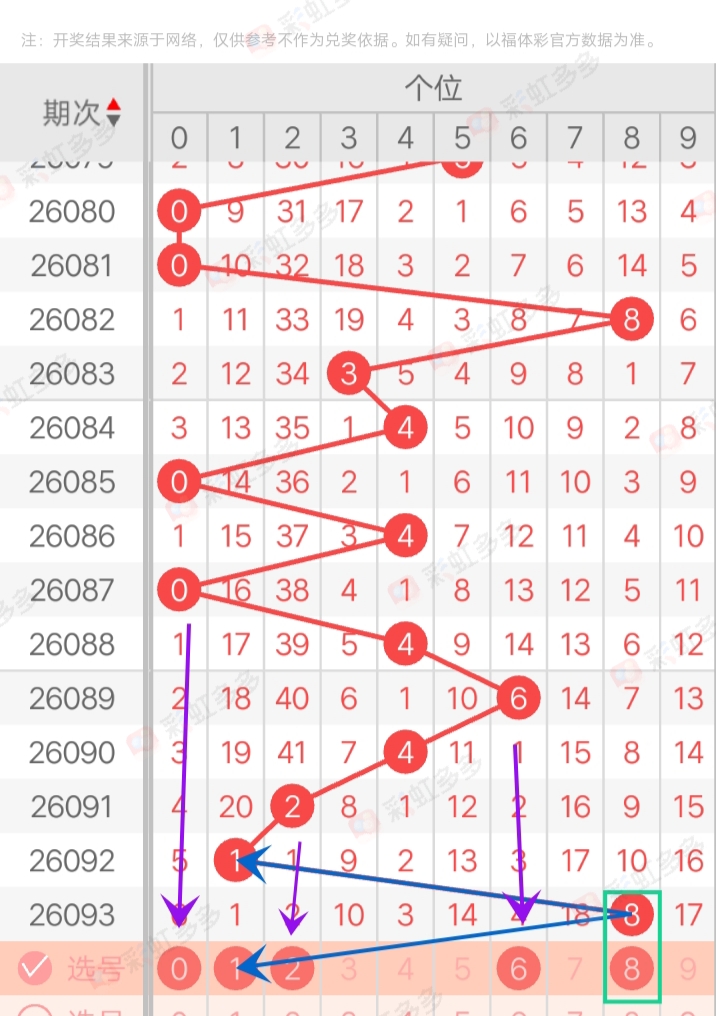Screen dimensions: 716x1016
Task: Pick number 5 in the 选号 row
Action: 461,968
